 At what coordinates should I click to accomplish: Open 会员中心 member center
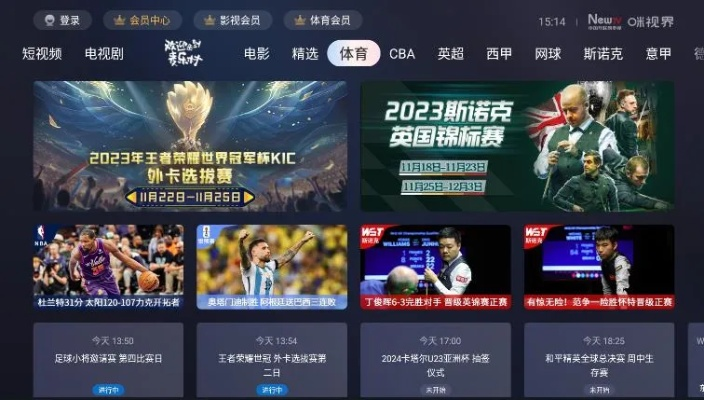coord(142,20)
